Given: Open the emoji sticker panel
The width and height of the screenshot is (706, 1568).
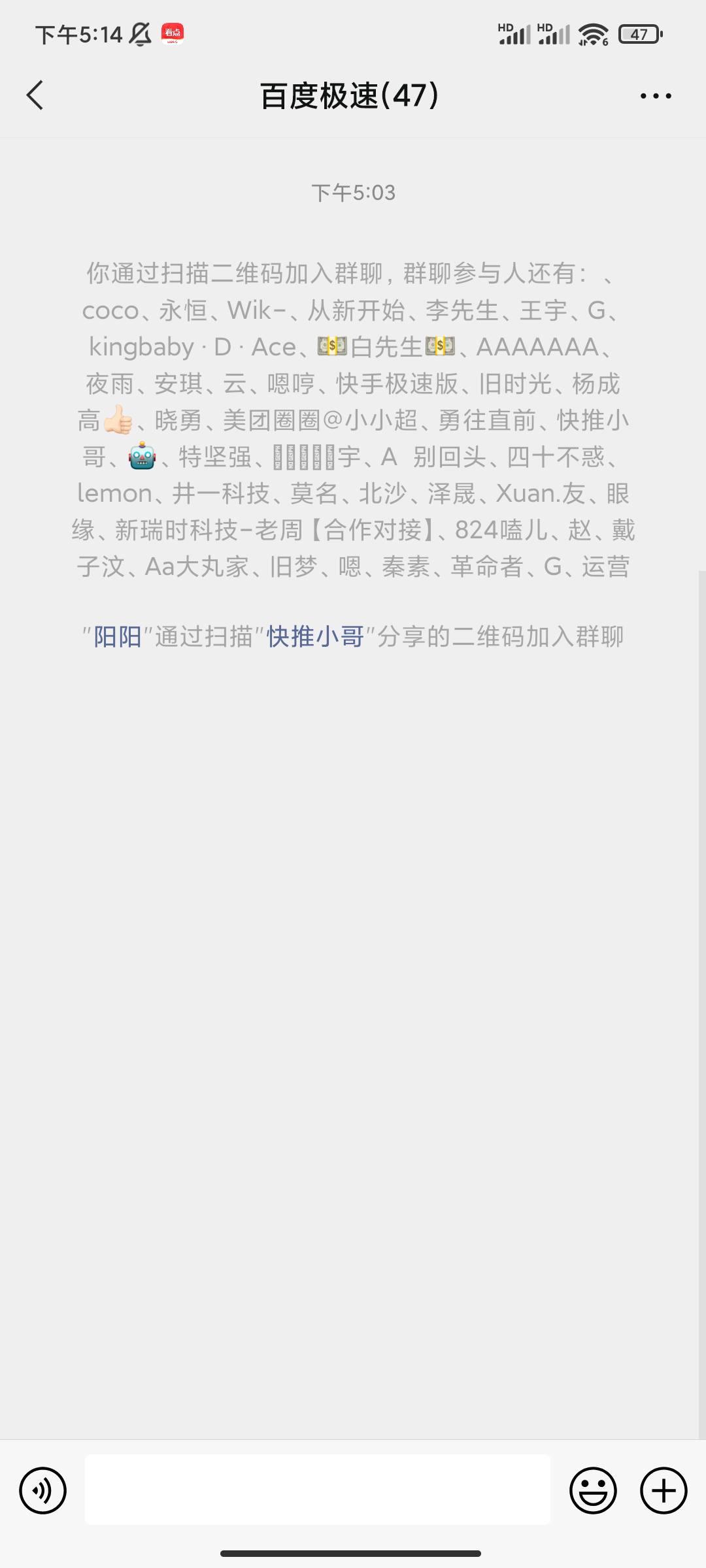Looking at the screenshot, I should pos(593,1491).
